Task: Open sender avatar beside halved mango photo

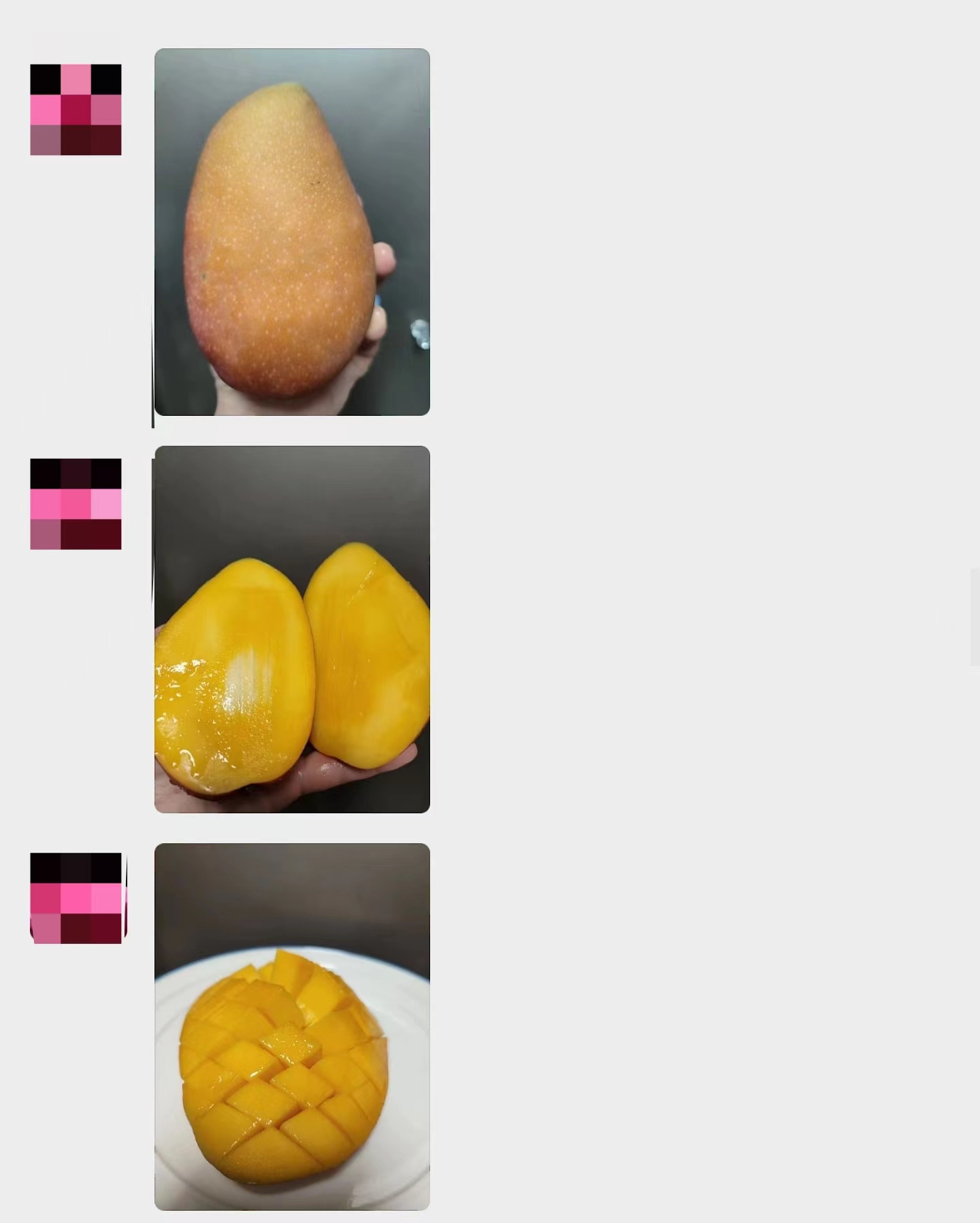Action: [76, 504]
